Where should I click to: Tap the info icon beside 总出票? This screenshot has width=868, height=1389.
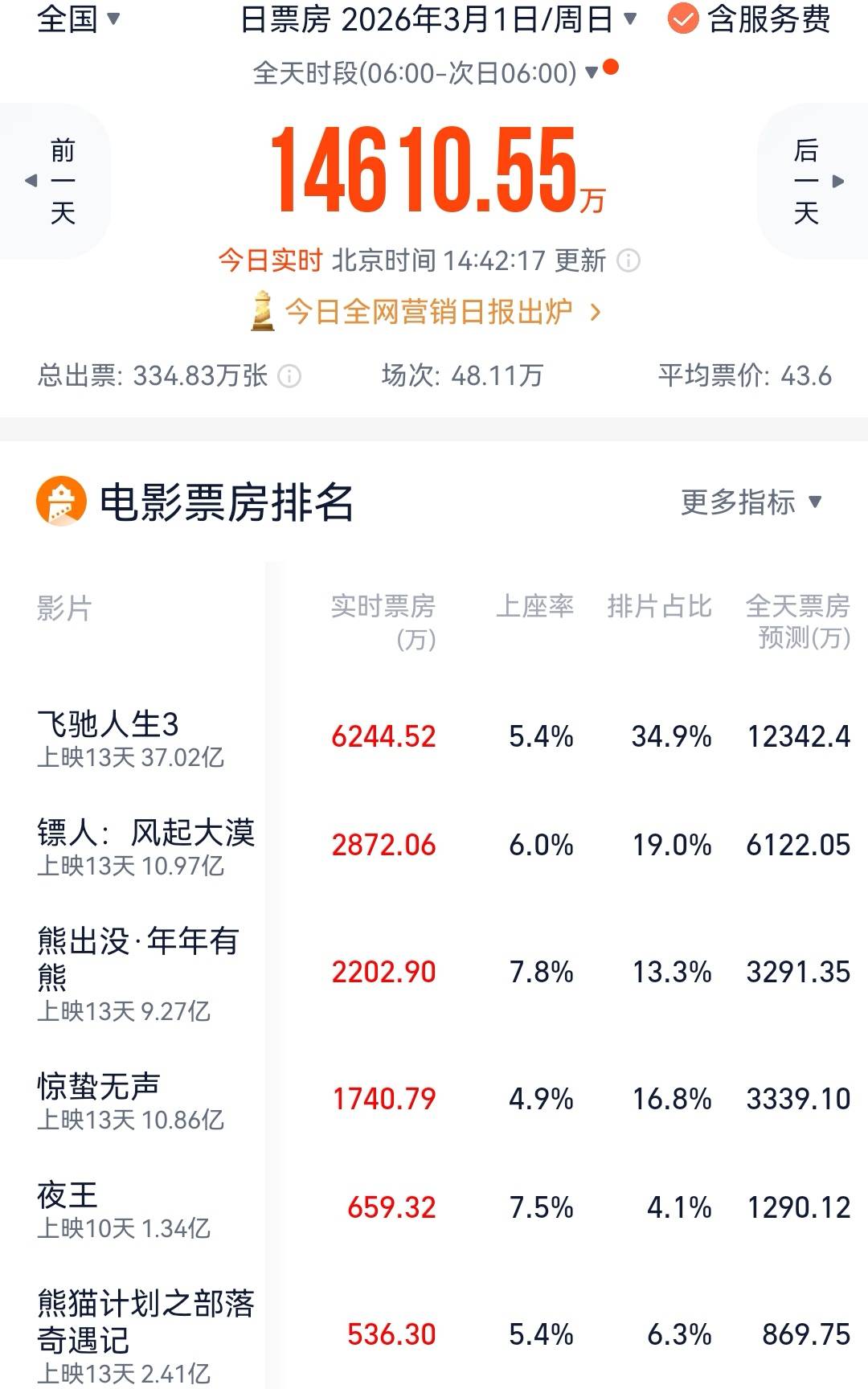pyautogui.click(x=289, y=375)
